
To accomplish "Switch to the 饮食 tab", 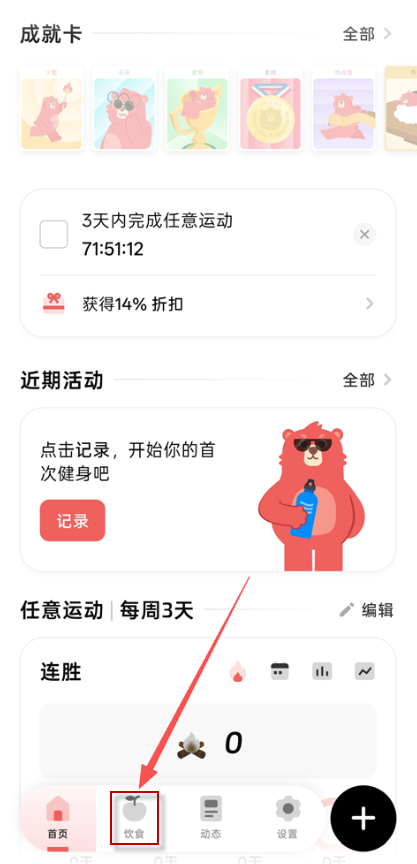I will click(134, 818).
